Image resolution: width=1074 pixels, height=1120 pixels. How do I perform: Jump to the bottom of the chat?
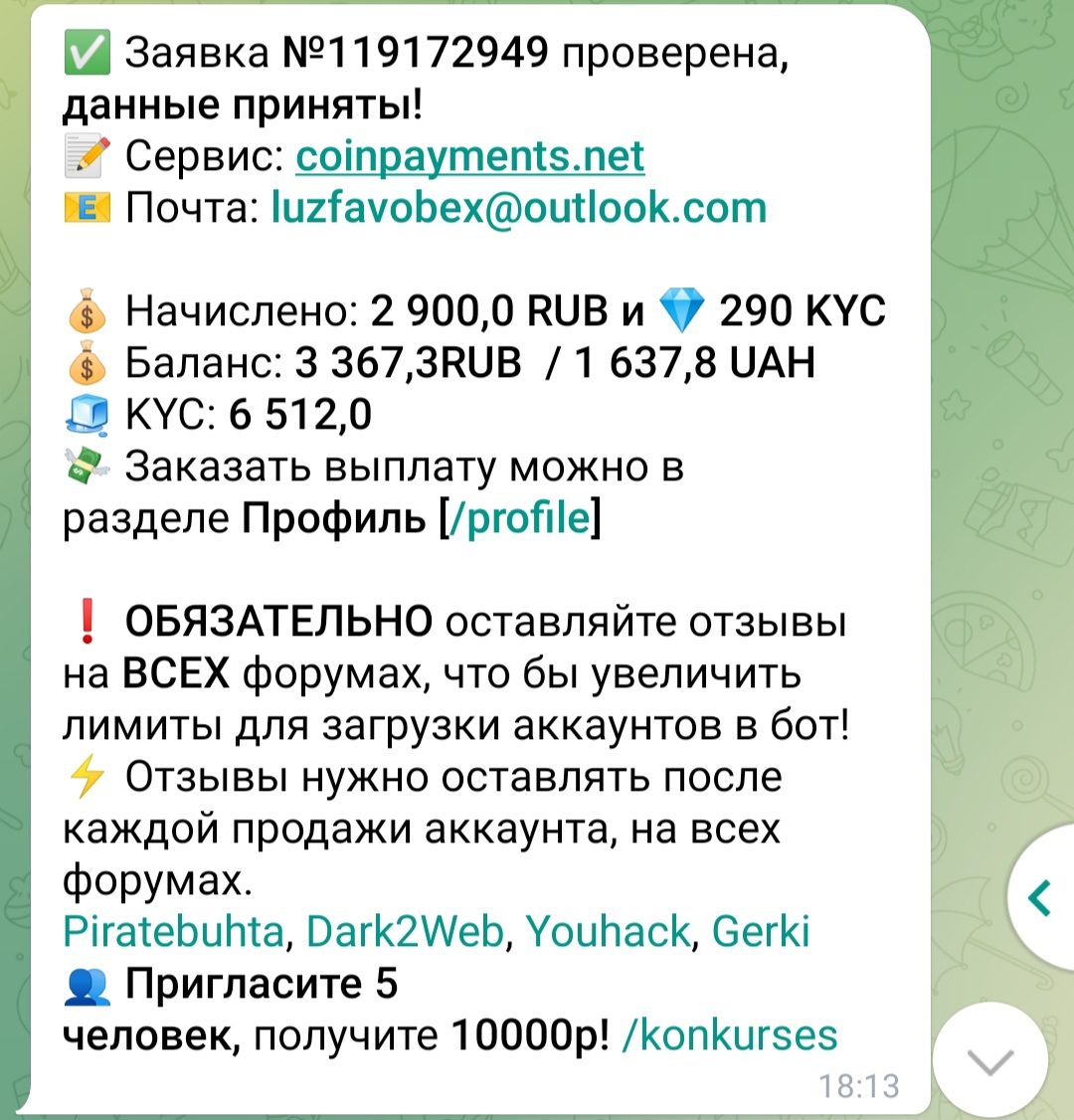coord(989,1062)
